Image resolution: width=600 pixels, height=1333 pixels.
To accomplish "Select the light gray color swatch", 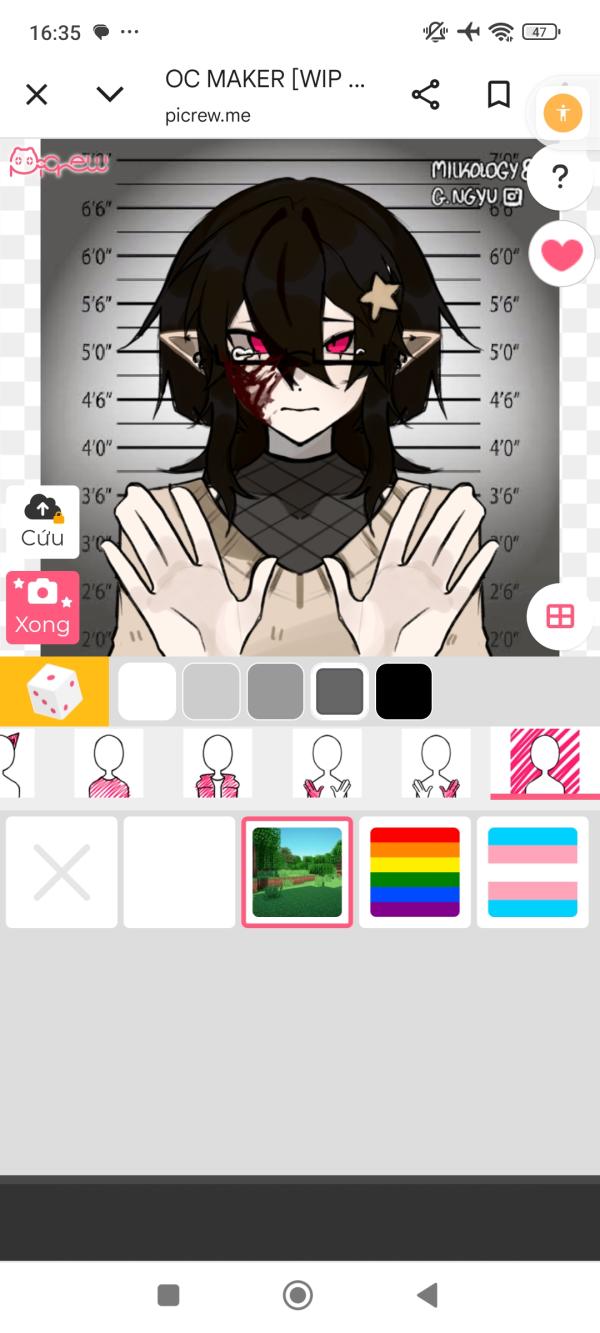I will tap(211, 692).
